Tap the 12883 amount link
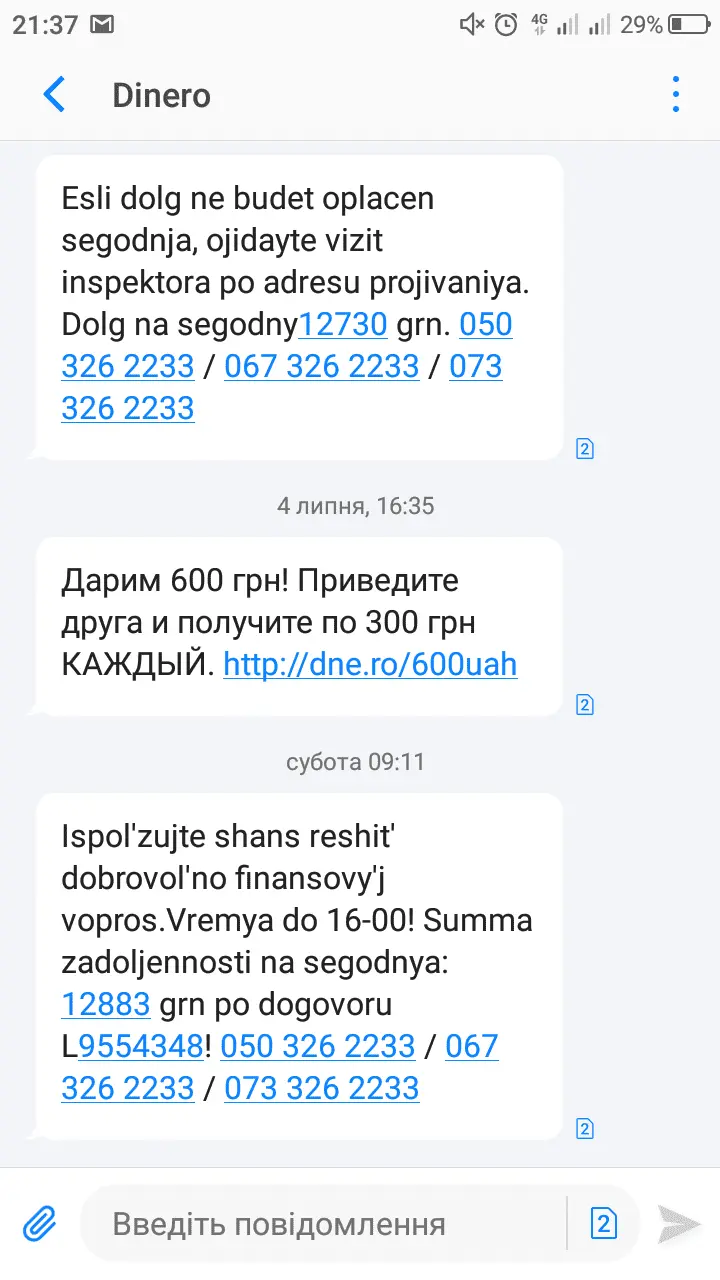 tap(106, 1003)
